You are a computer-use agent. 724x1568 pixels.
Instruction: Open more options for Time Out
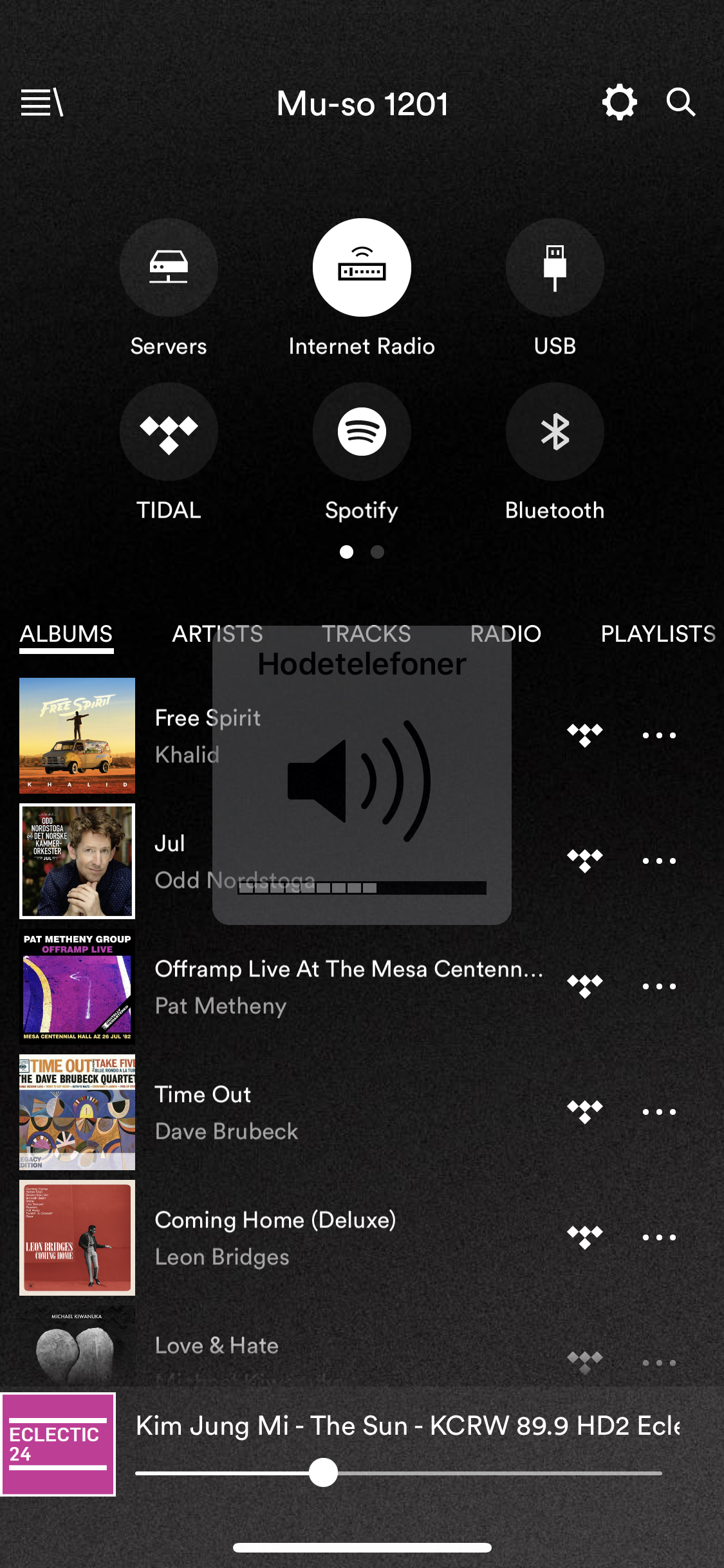(659, 1112)
